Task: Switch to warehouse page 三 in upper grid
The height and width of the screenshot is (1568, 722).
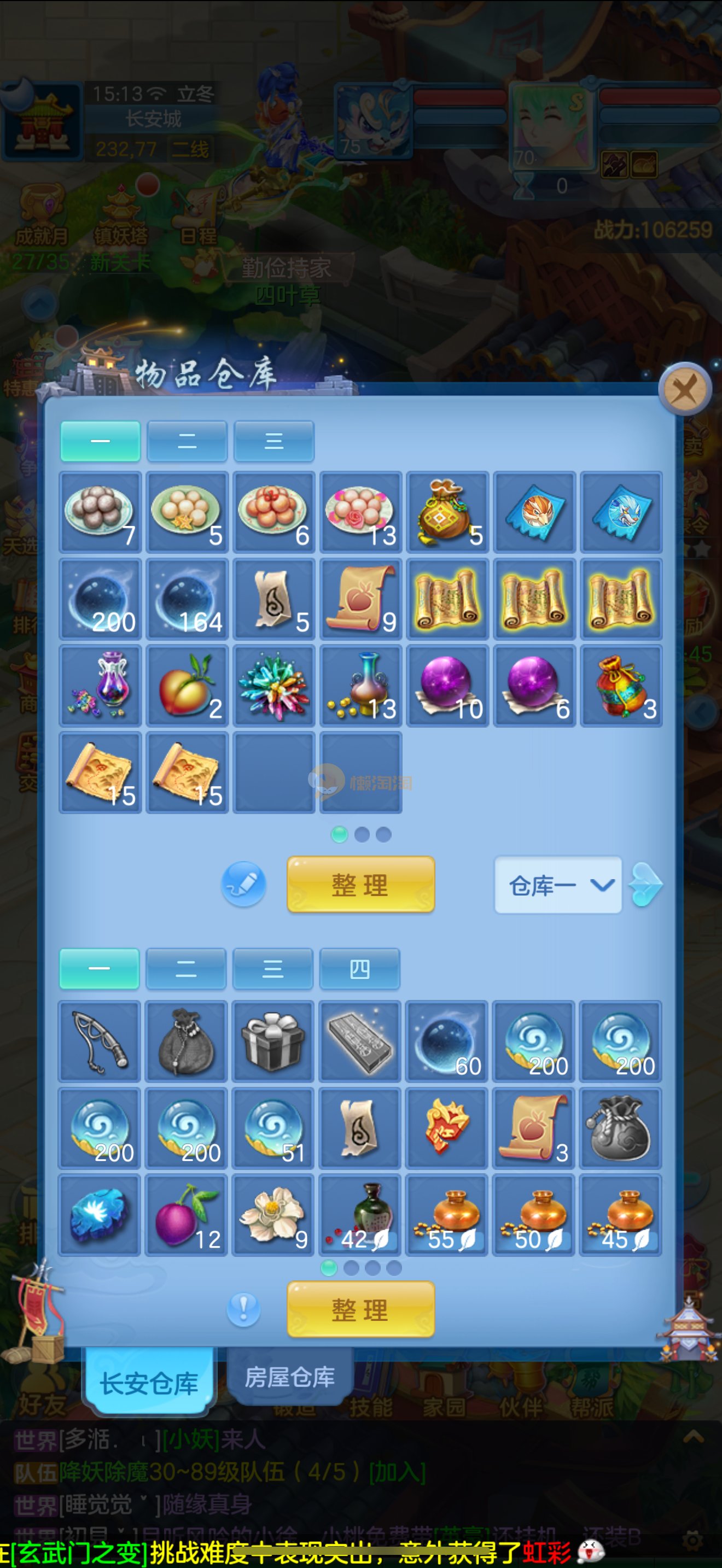Action: [x=274, y=441]
